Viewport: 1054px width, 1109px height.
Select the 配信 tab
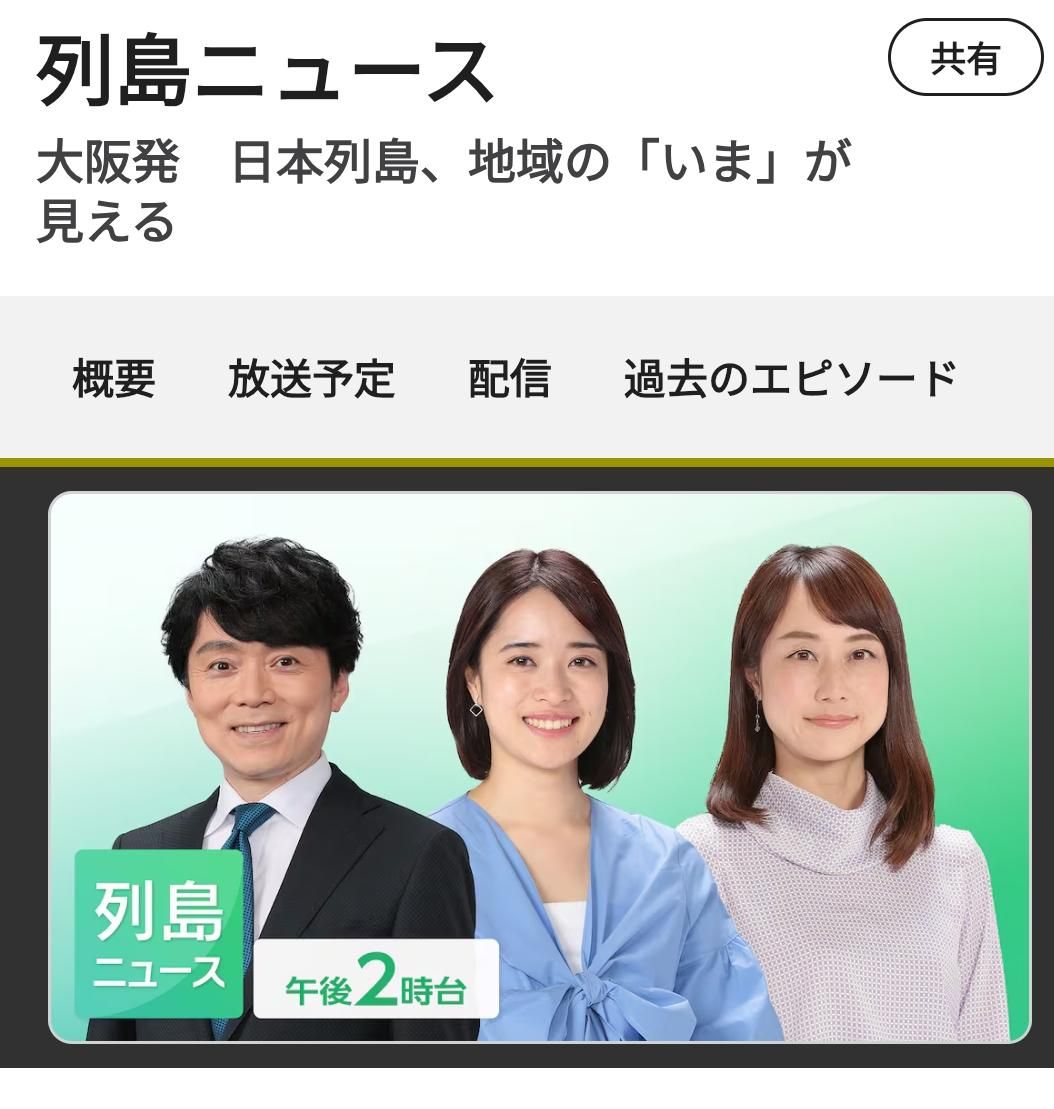pyautogui.click(x=509, y=379)
